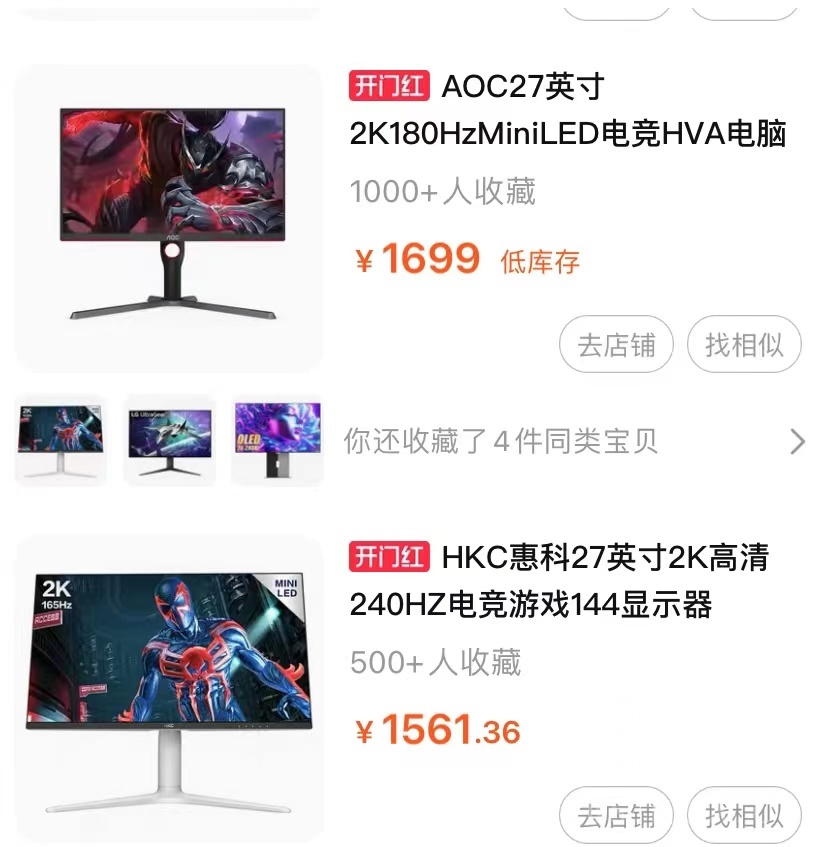Tap 找相似 for the AOC monitor

pos(744,344)
